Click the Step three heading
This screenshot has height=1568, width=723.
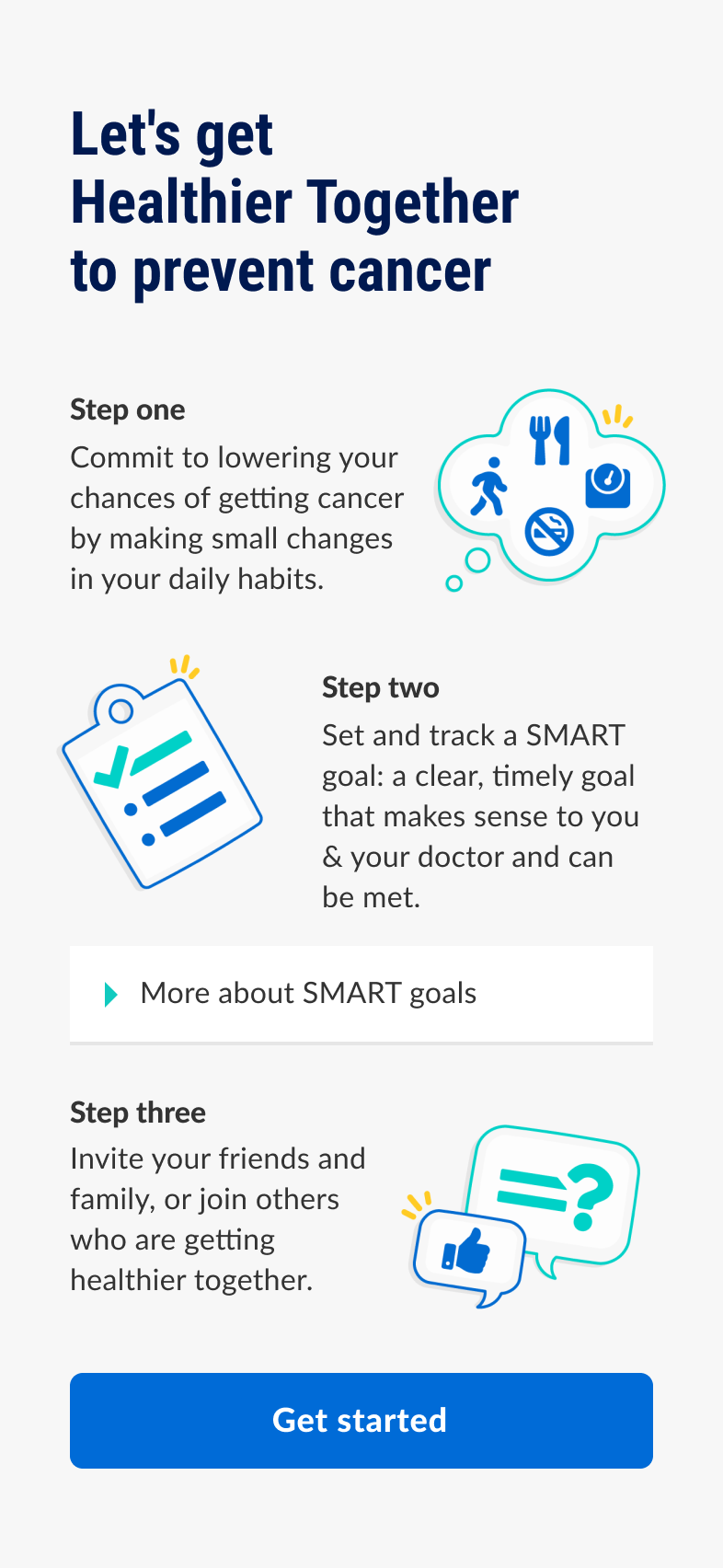[137, 1113]
